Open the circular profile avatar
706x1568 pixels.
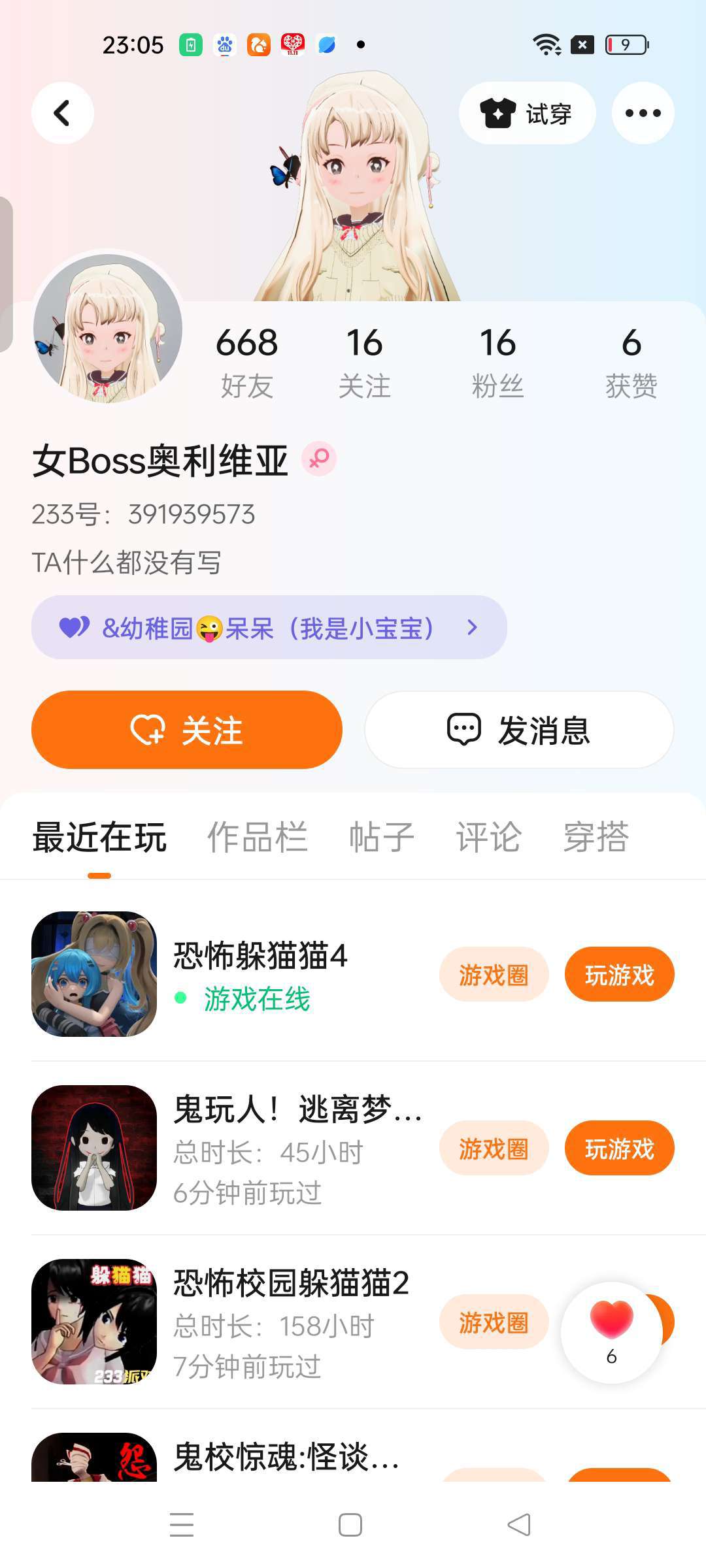click(x=108, y=328)
